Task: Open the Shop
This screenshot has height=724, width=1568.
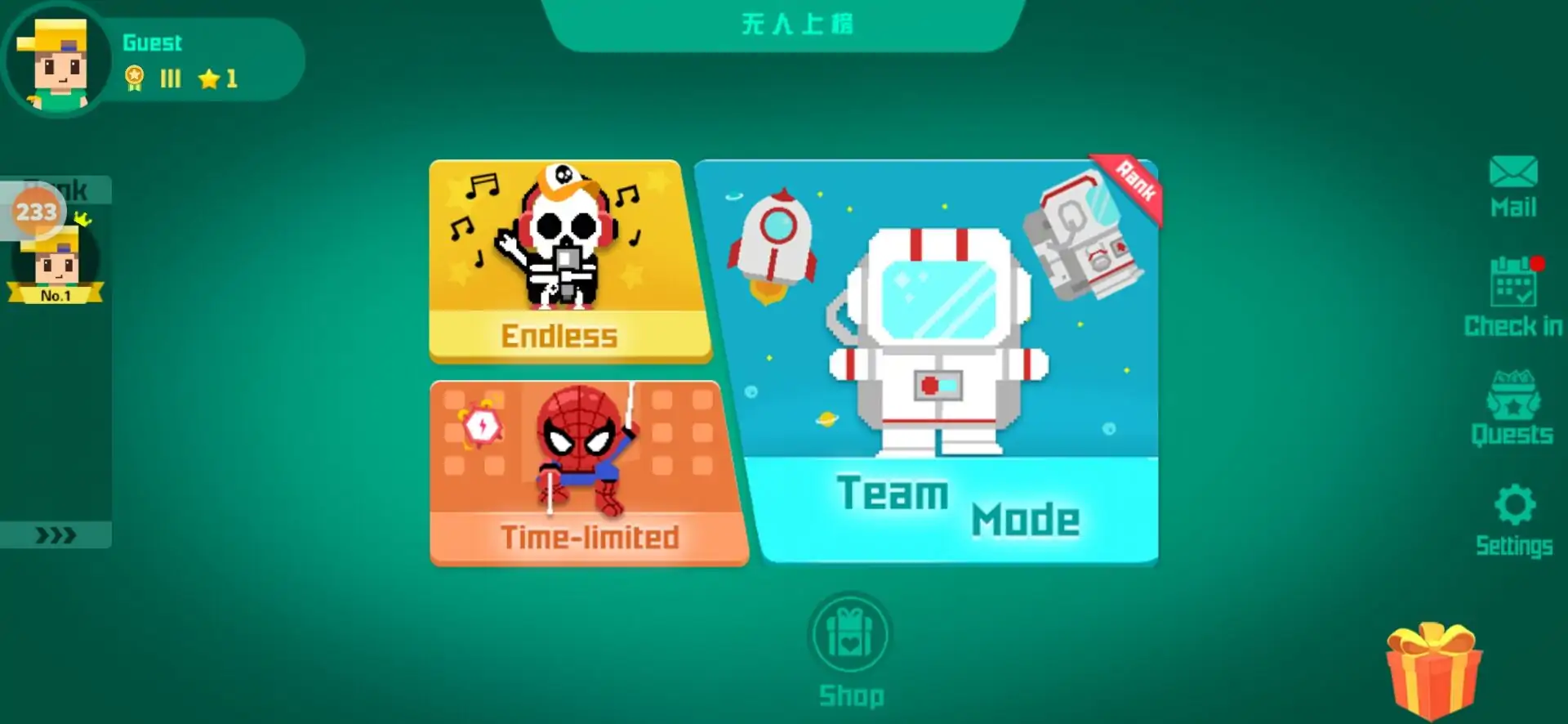Action: coord(849,649)
